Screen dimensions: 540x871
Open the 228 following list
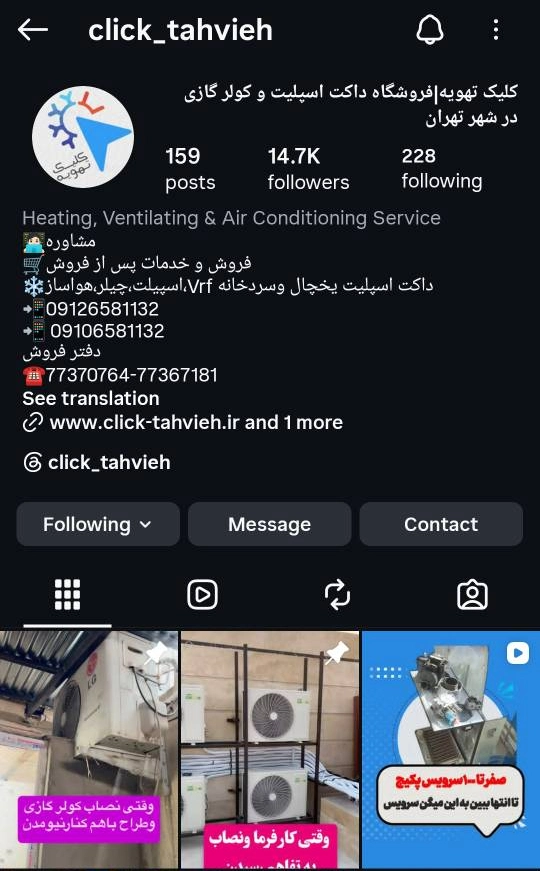pos(442,168)
